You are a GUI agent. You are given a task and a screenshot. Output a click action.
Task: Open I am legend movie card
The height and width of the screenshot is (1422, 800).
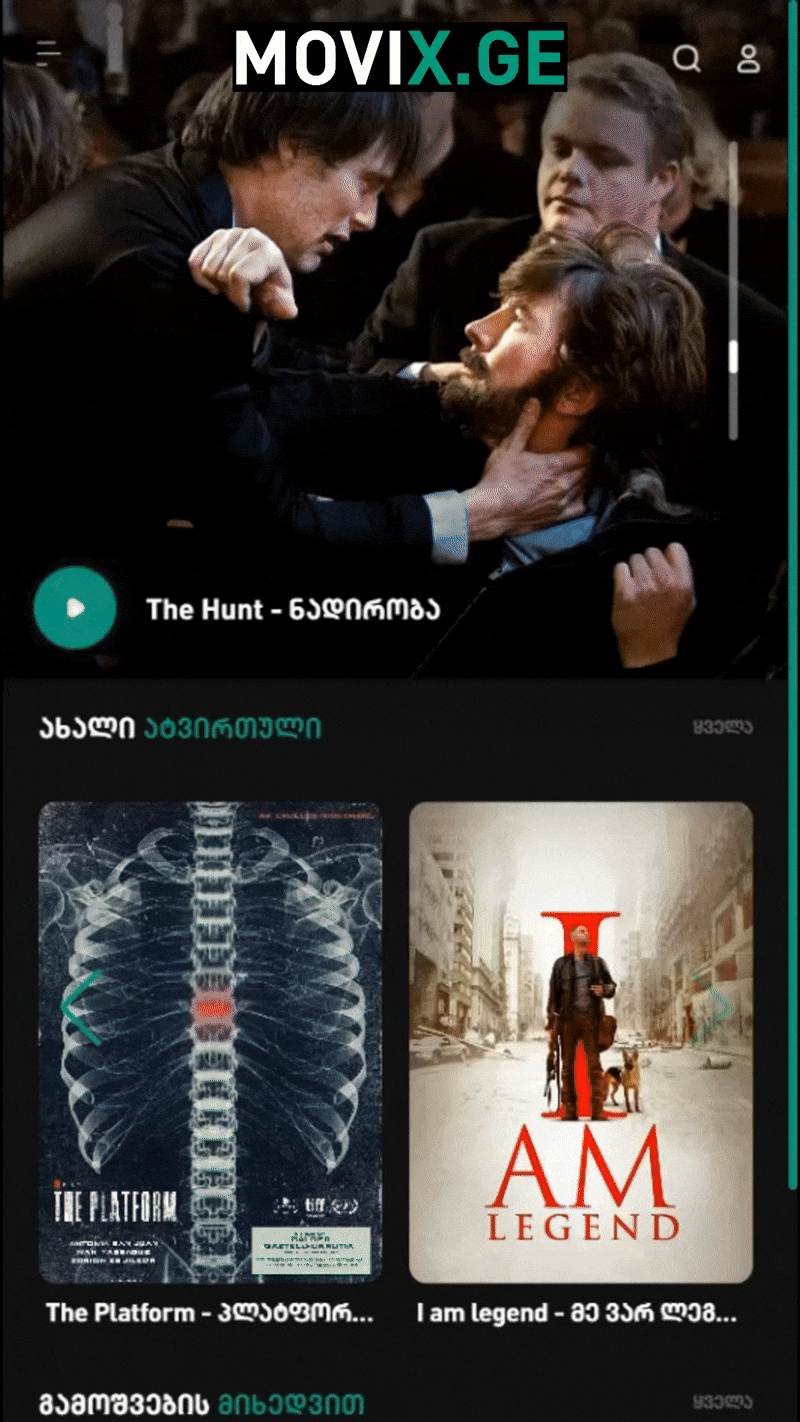pyautogui.click(x=581, y=1042)
